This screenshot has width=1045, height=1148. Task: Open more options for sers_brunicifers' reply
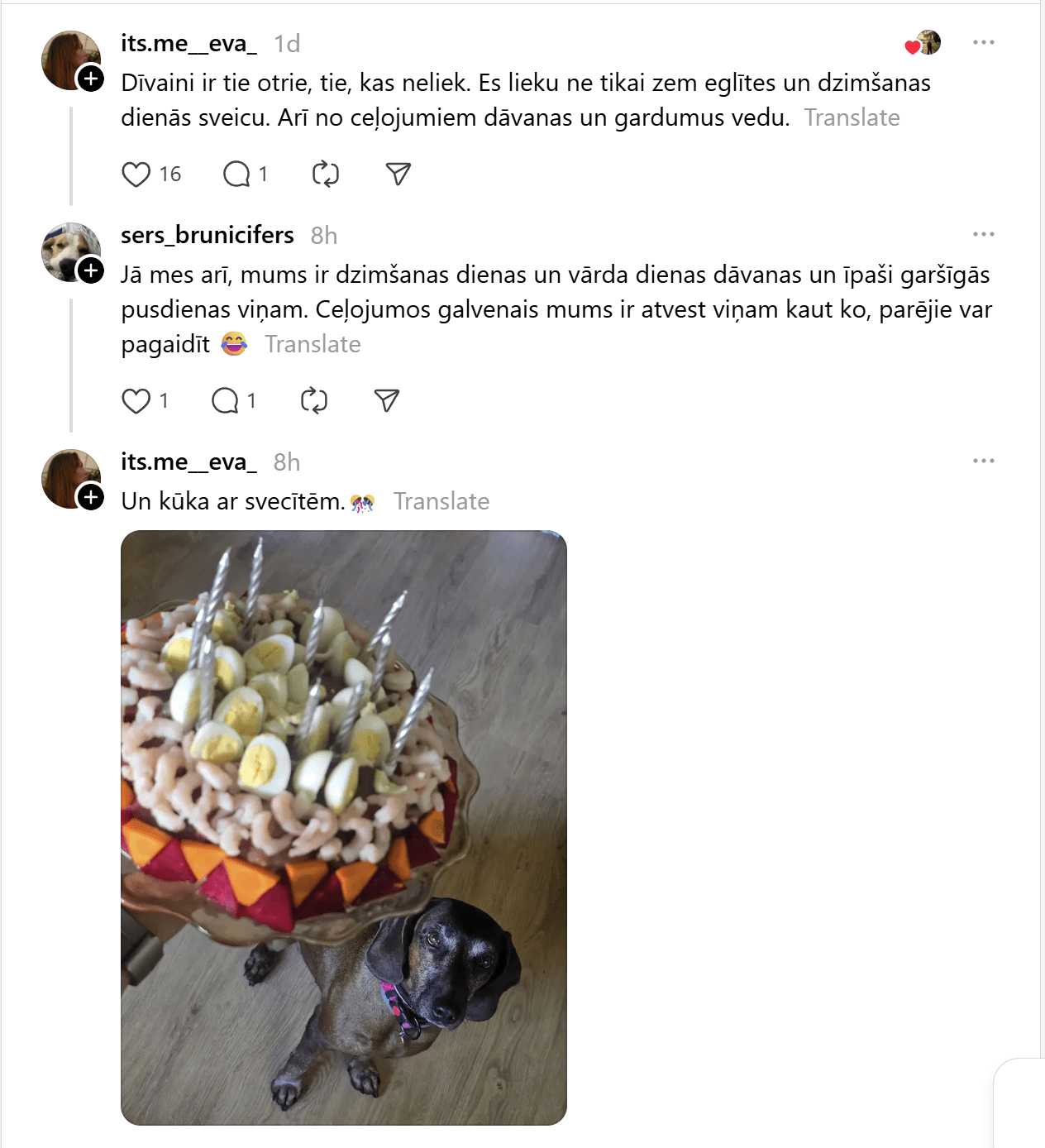(983, 234)
